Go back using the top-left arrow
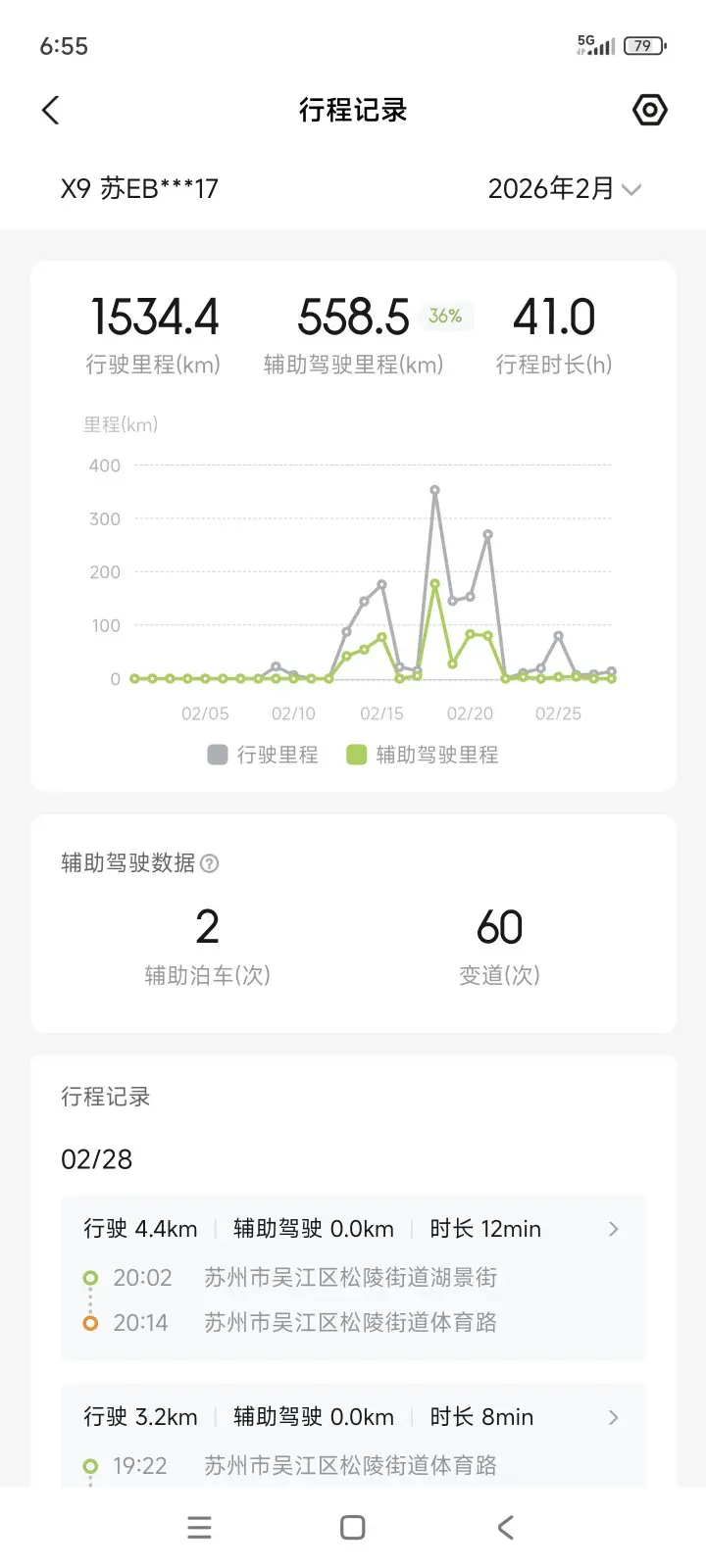The image size is (706, 1568). click(x=51, y=110)
